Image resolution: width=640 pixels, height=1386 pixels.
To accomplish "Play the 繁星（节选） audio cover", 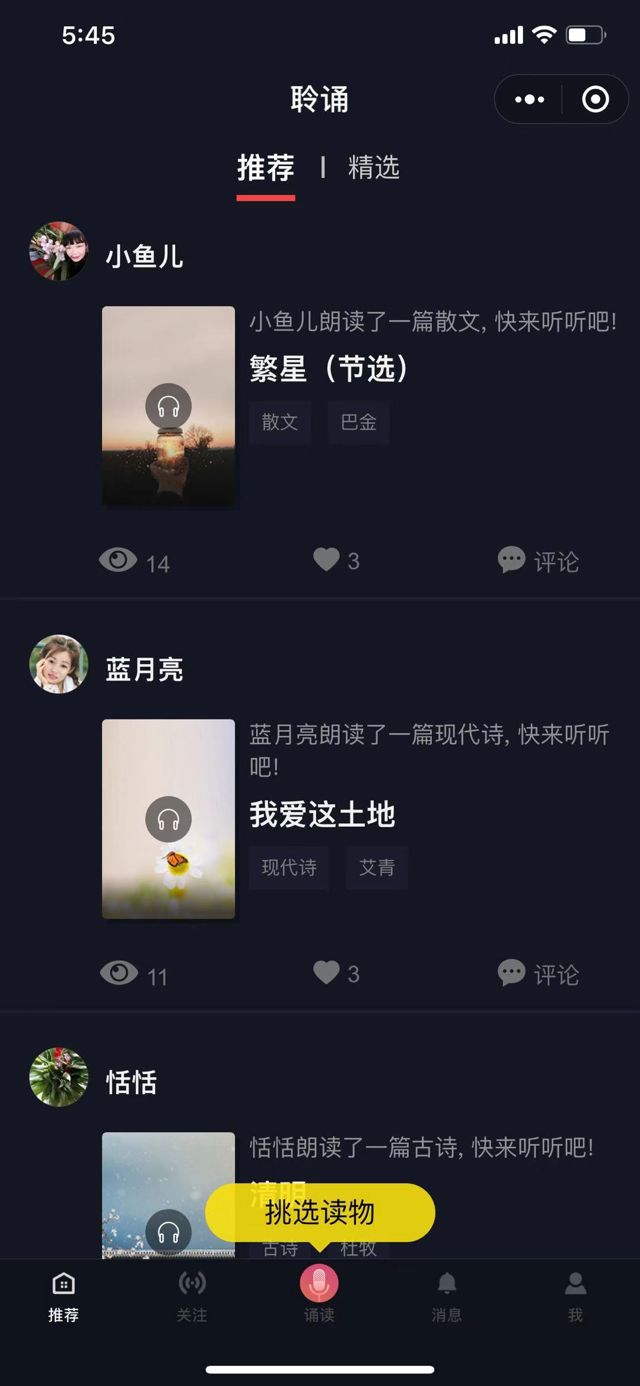I will 168,406.
